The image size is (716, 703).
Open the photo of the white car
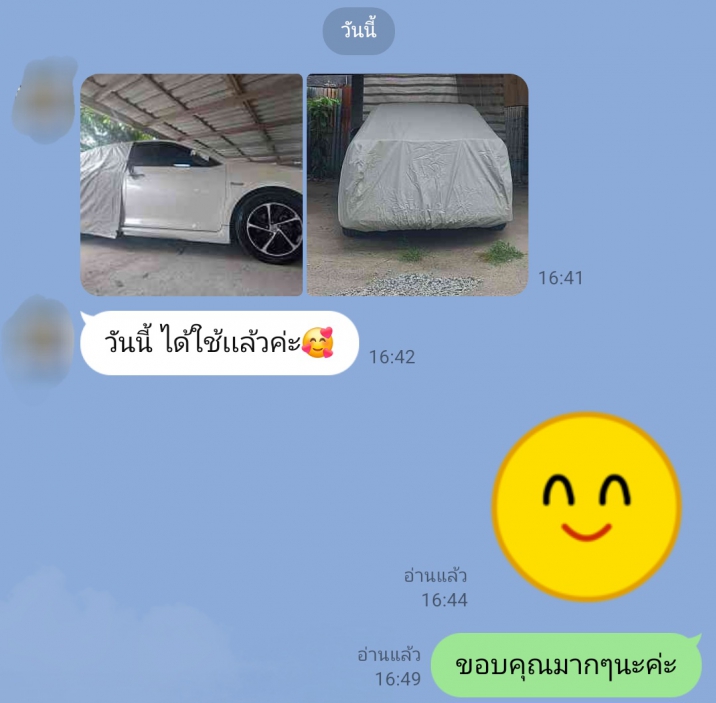(x=191, y=185)
